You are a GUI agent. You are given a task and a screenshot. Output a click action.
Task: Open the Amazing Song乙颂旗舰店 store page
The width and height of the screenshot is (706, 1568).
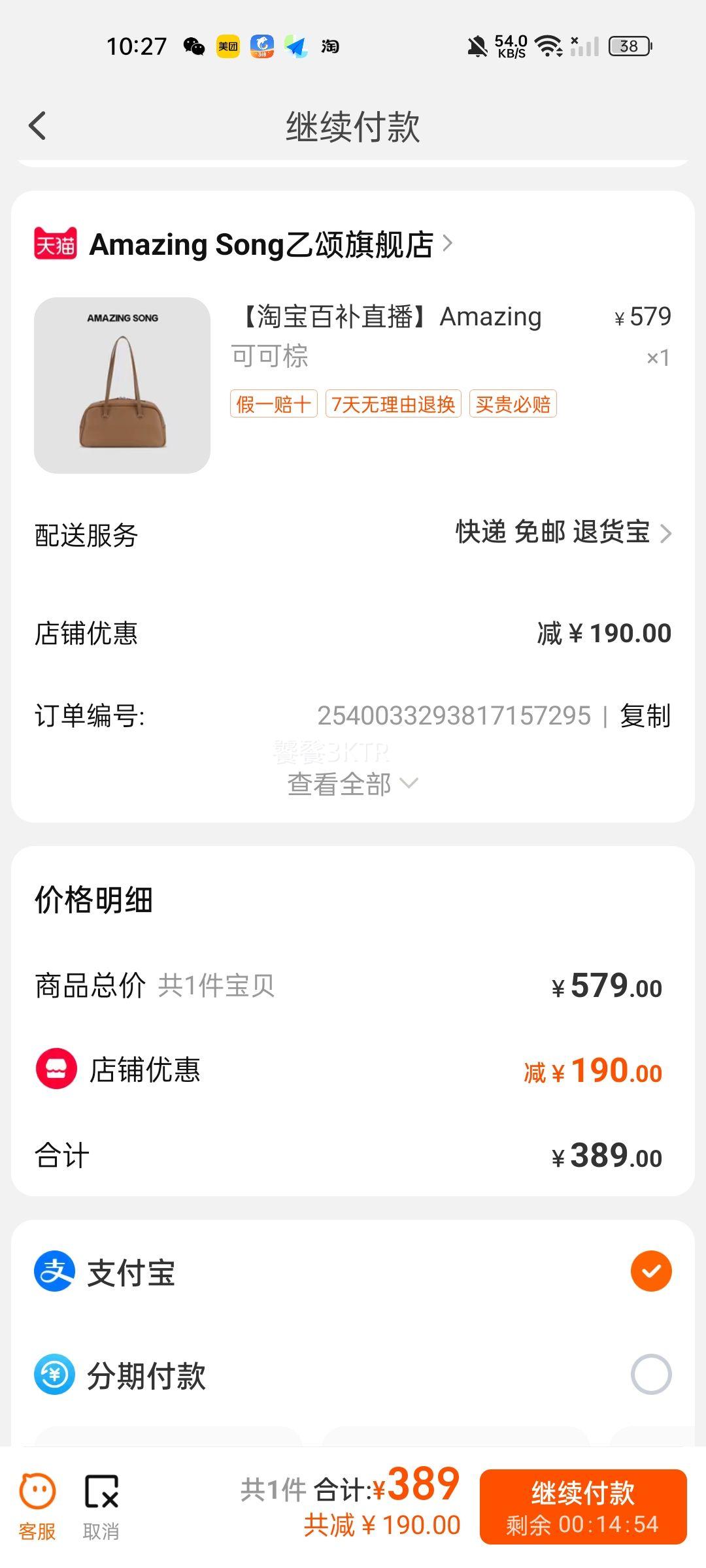click(x=261, y=245)
